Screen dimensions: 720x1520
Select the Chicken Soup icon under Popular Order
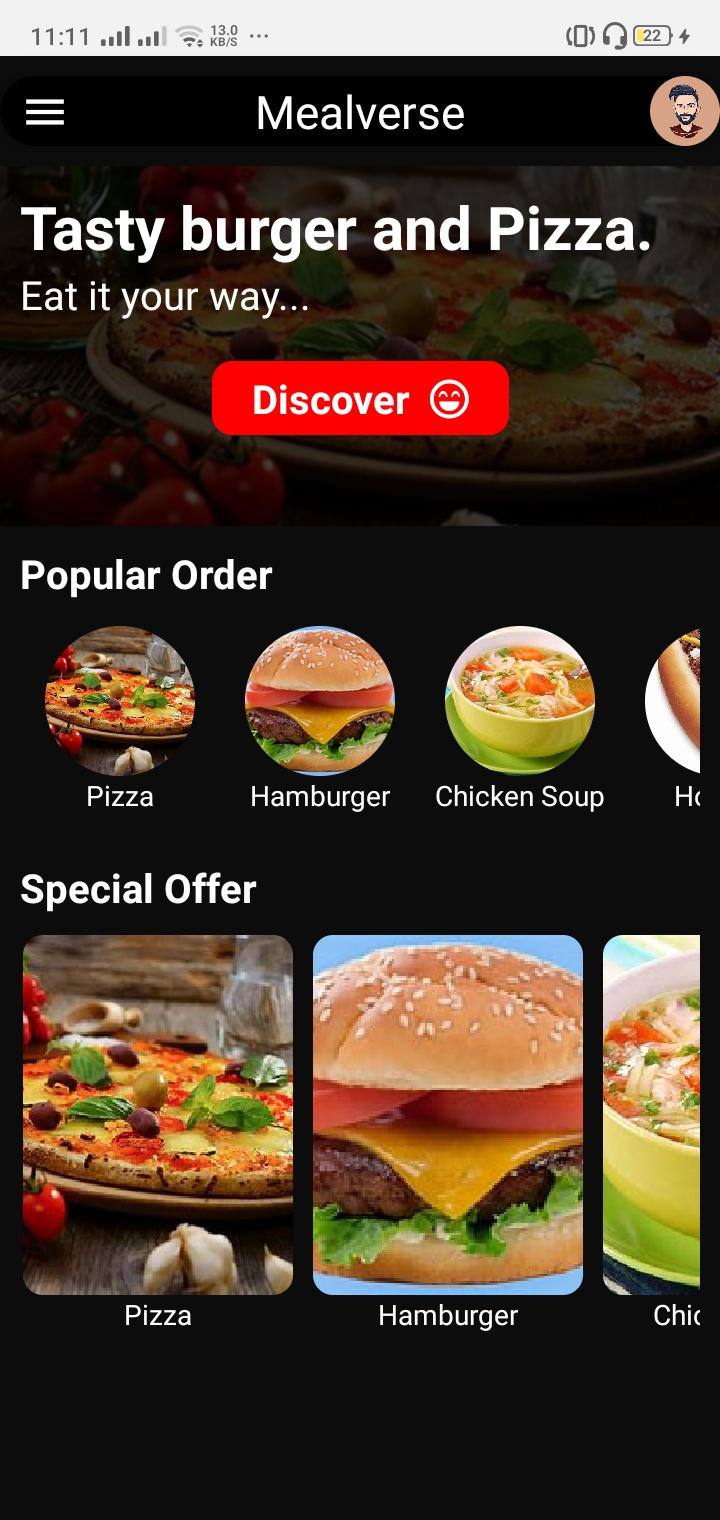(x=519, y=700)
